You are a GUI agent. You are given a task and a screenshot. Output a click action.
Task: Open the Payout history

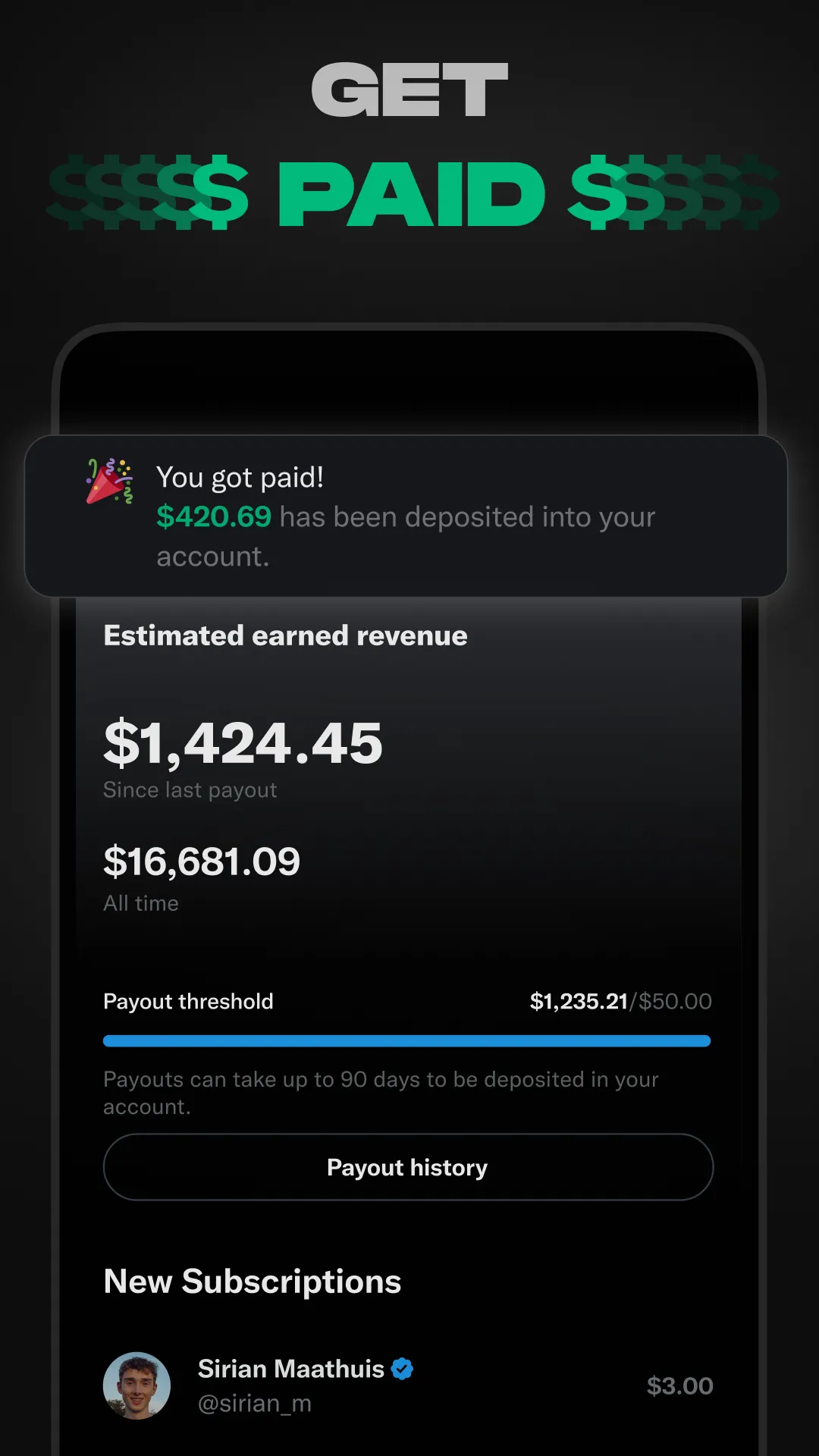(x=407, y=1168)
